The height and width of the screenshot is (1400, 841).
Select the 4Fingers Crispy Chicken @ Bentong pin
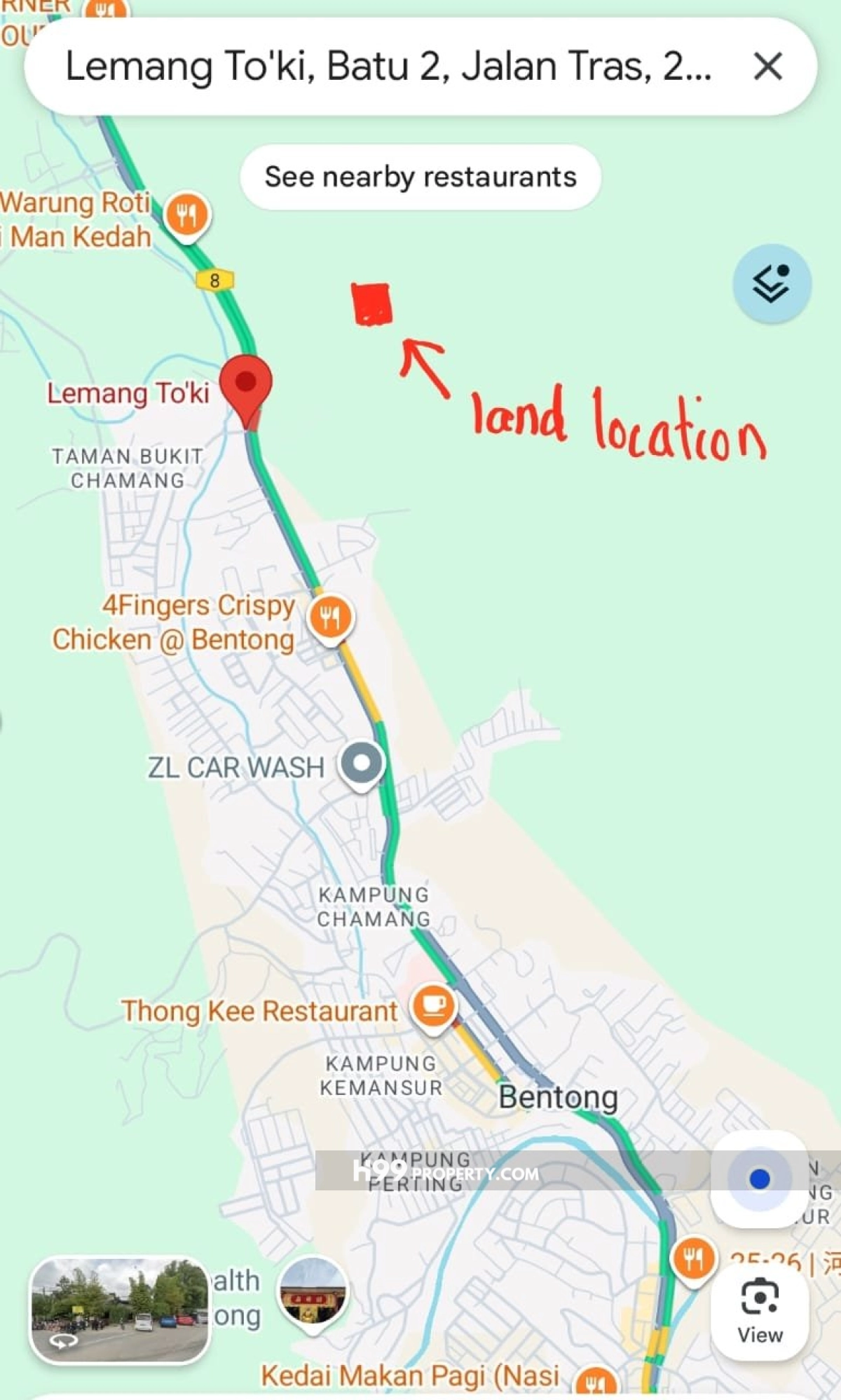[330, 618]
